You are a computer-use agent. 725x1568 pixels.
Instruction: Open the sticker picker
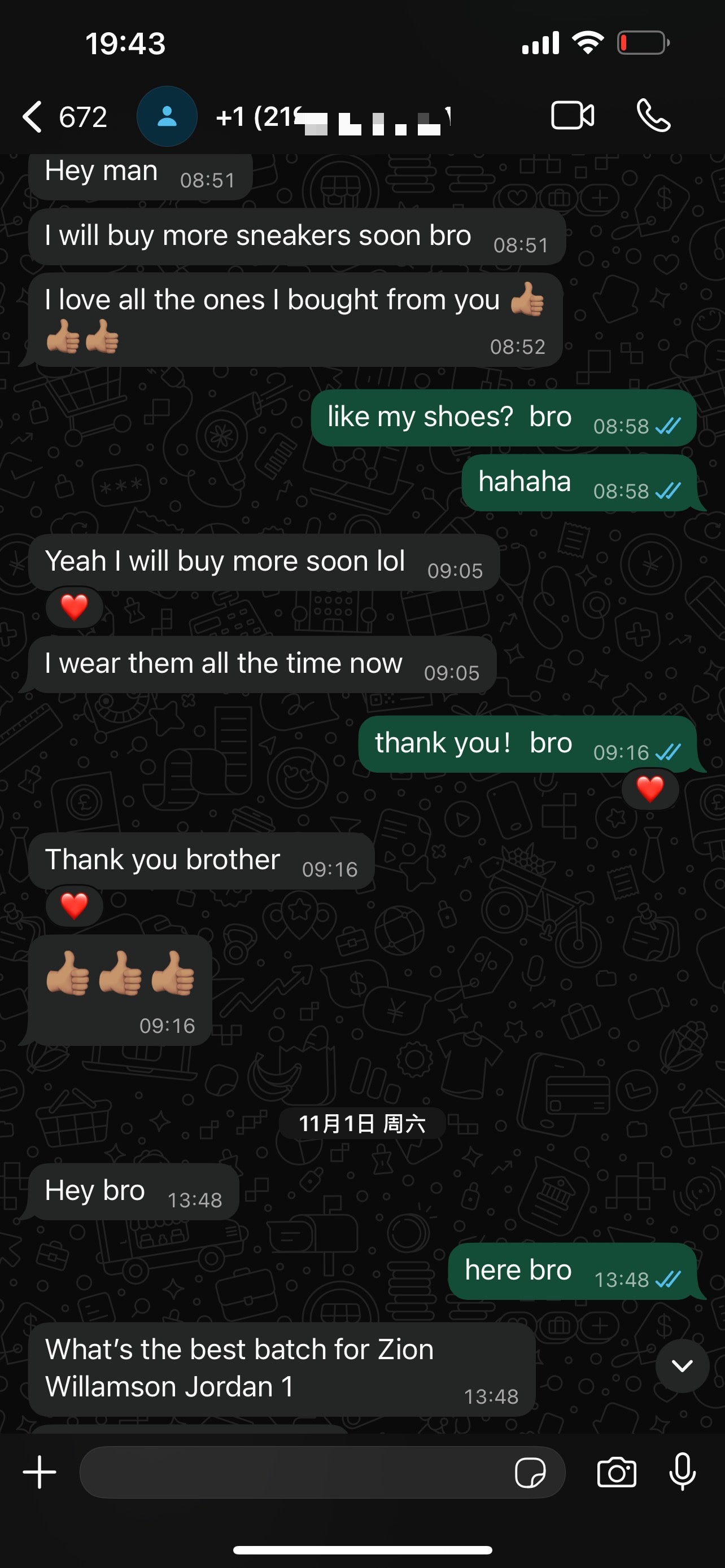tap(530, 1473)
